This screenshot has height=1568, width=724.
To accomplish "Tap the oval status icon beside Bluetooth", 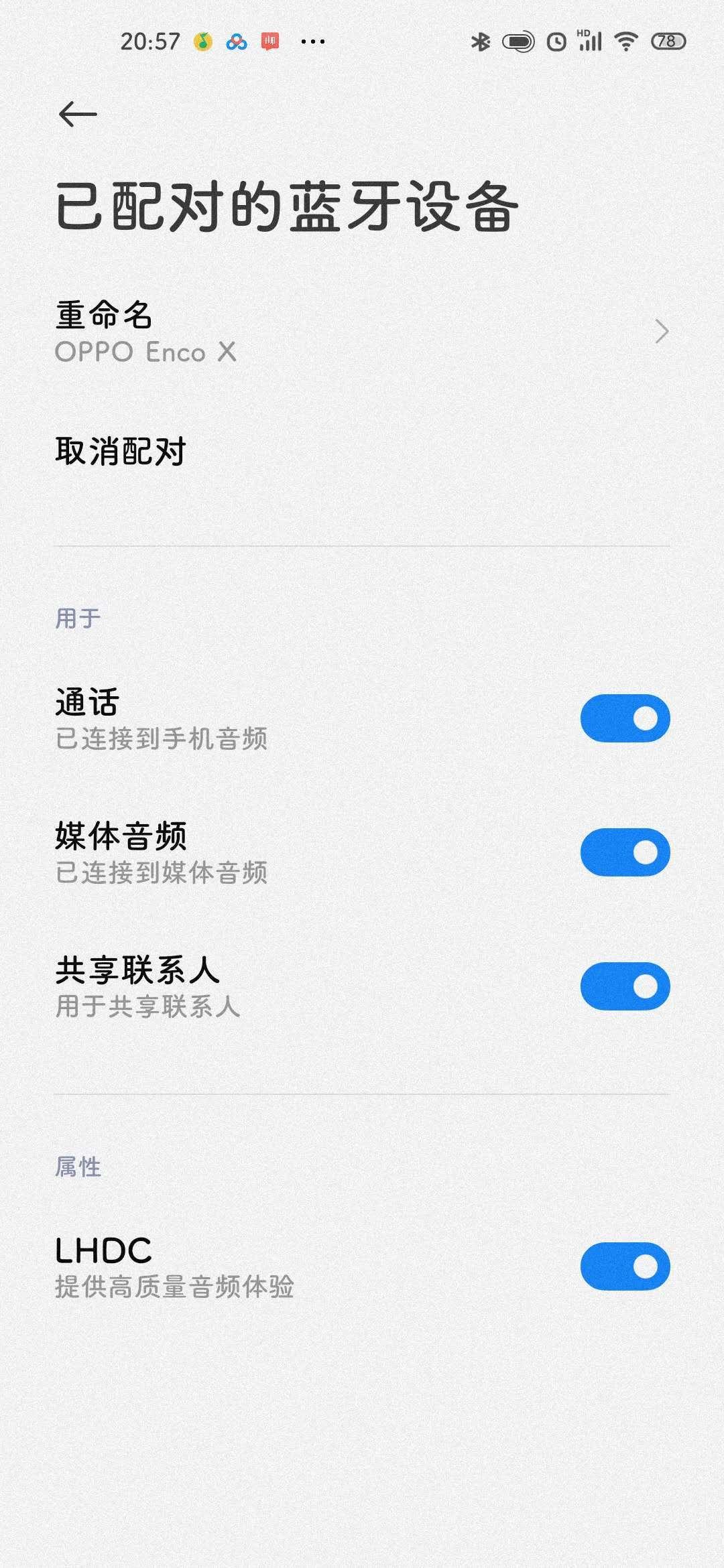I will 518,40.
